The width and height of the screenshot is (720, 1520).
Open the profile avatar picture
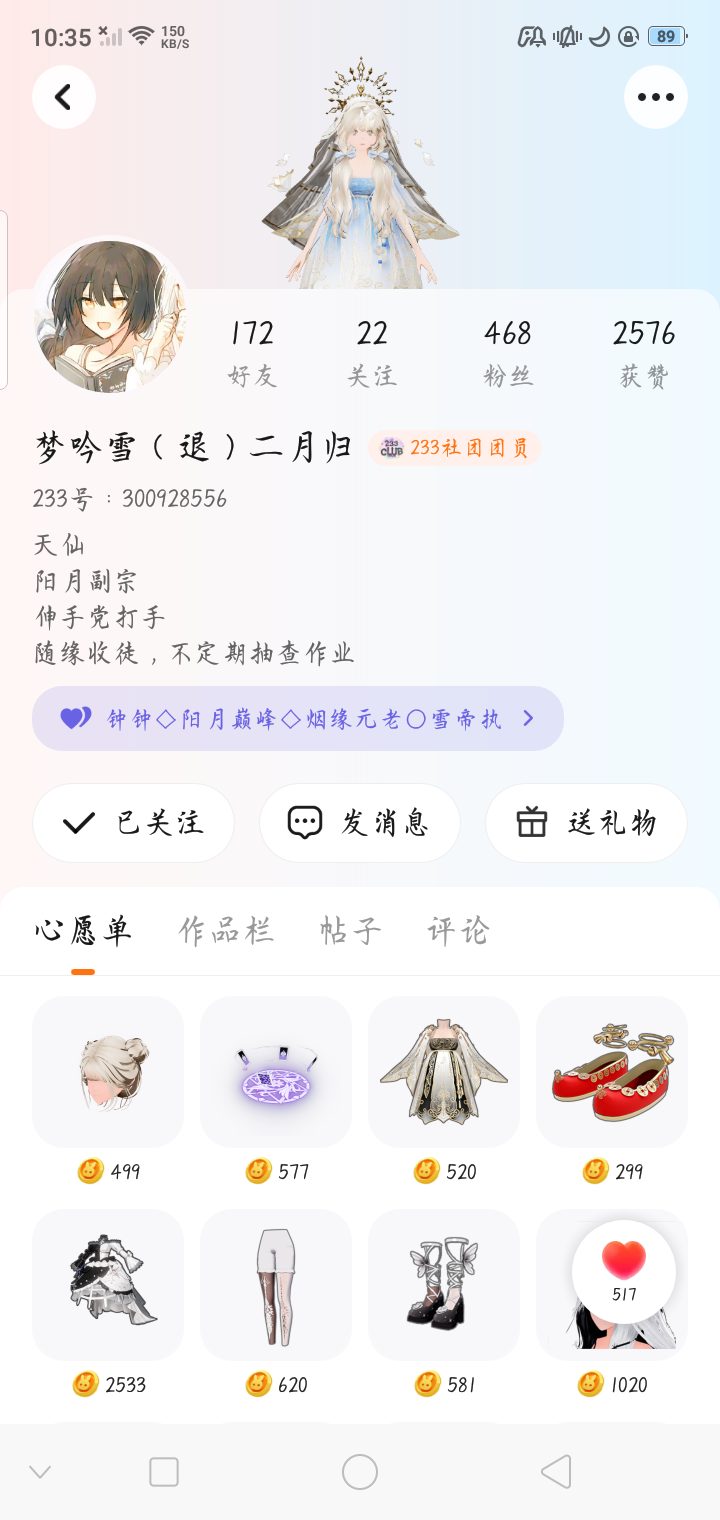coord(110,316)
